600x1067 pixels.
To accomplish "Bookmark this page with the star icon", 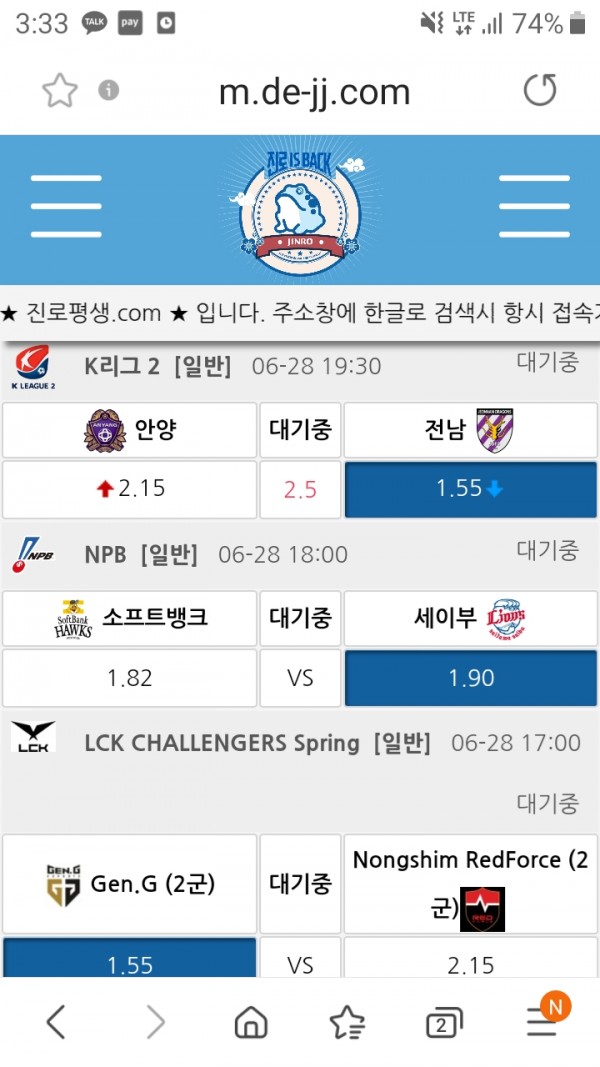I will click(x=60, y=91).
